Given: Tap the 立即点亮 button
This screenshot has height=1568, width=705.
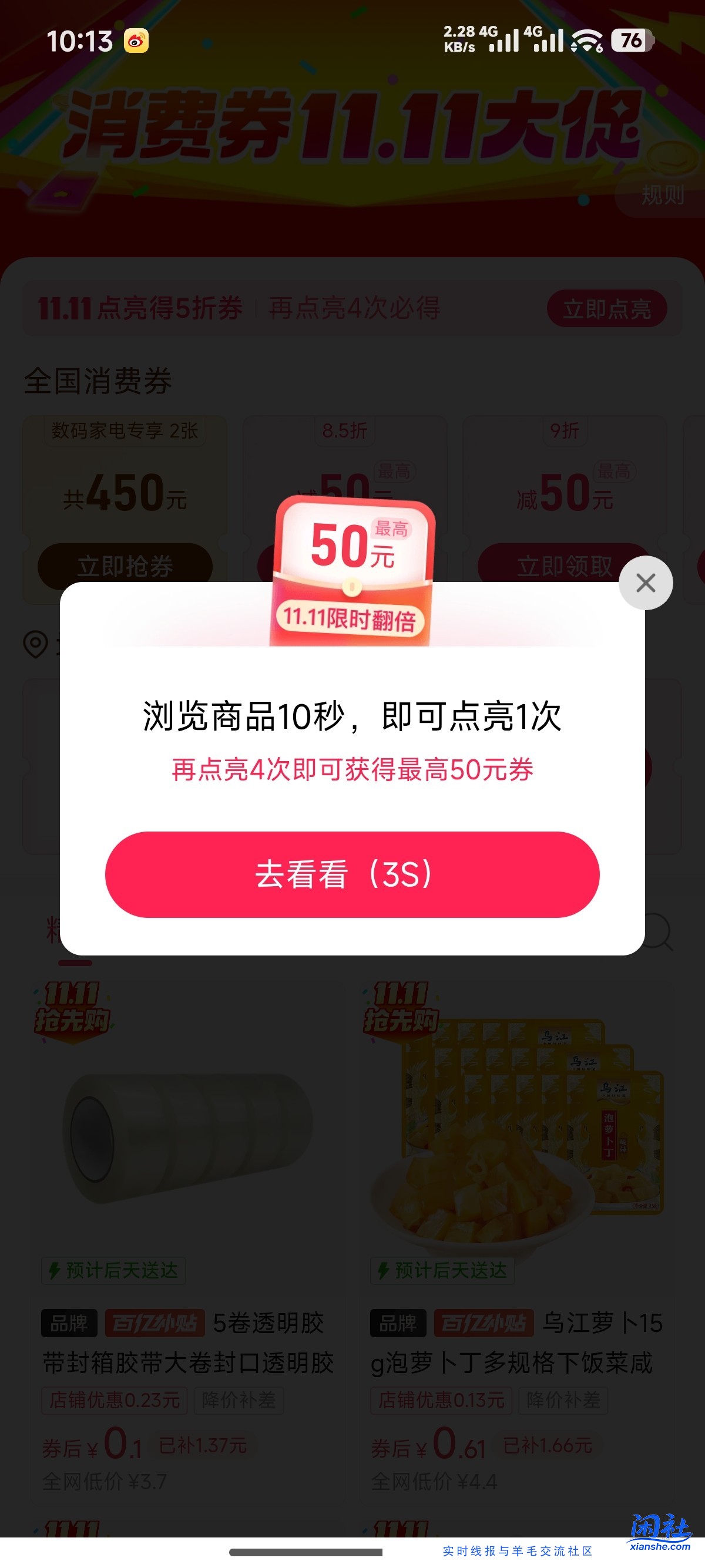Looking at the screenshot, I should point(607,308).
